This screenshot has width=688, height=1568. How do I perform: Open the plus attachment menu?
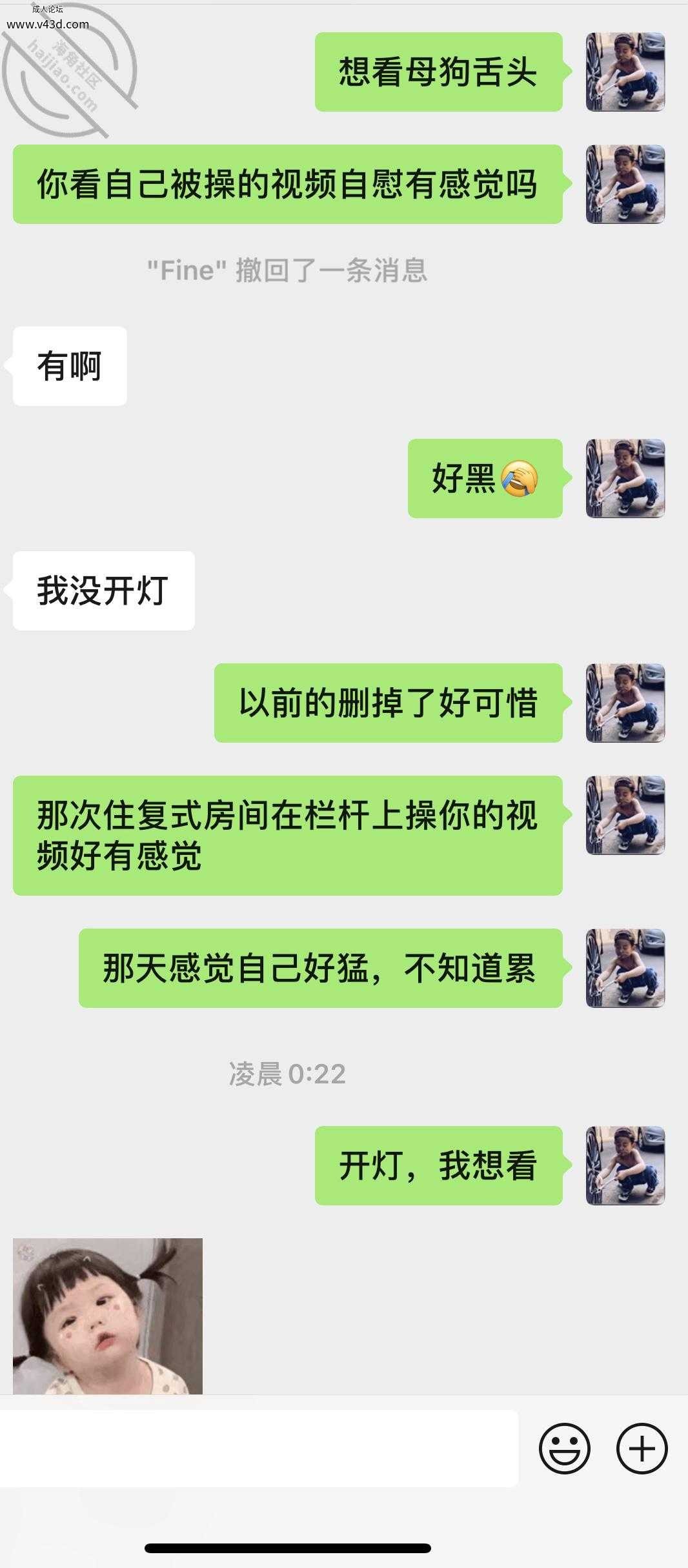click(x=642, y=1449)
